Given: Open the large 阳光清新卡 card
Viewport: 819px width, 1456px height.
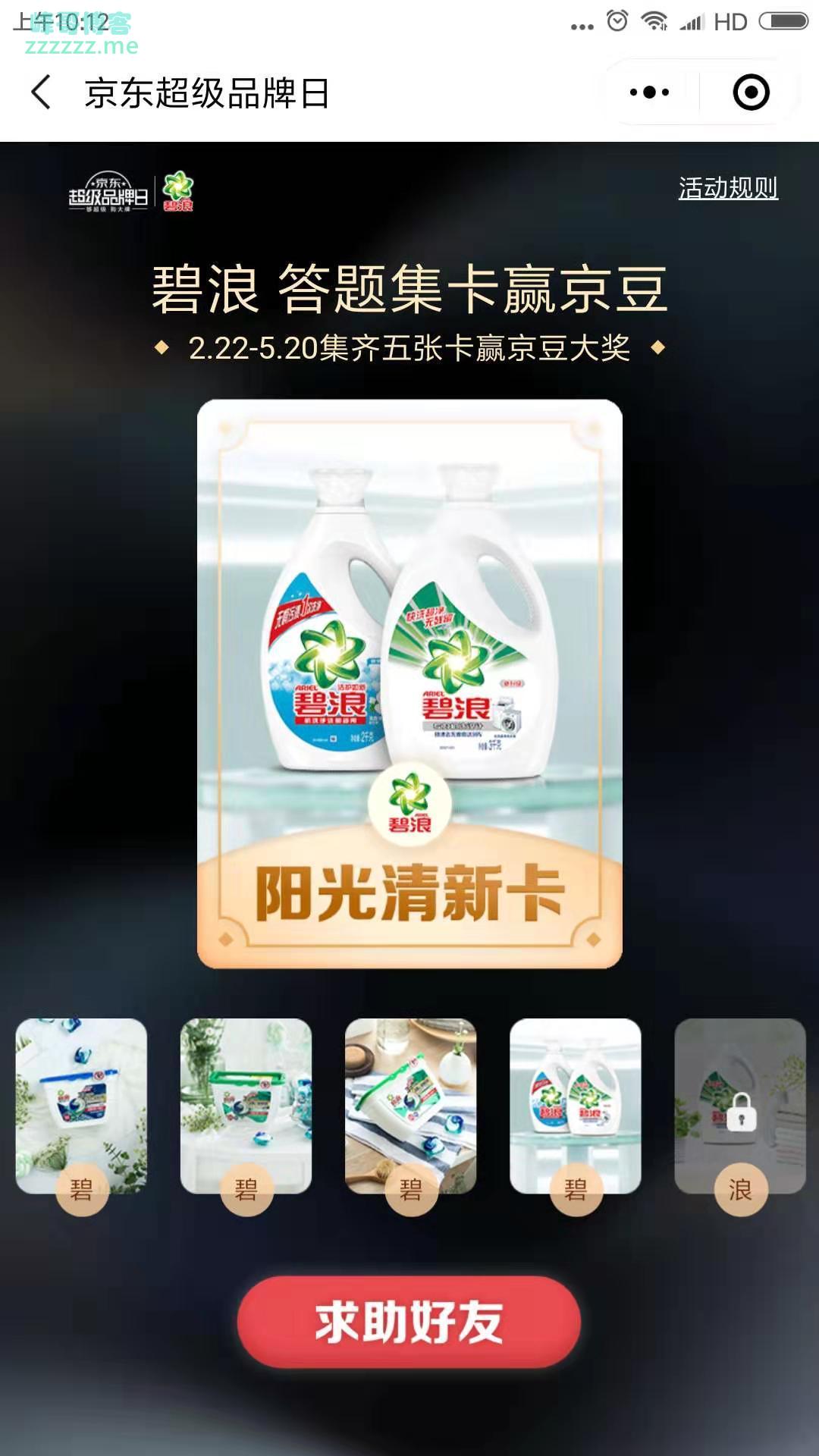Looking at the screenshot, I should tap(409, 683).
